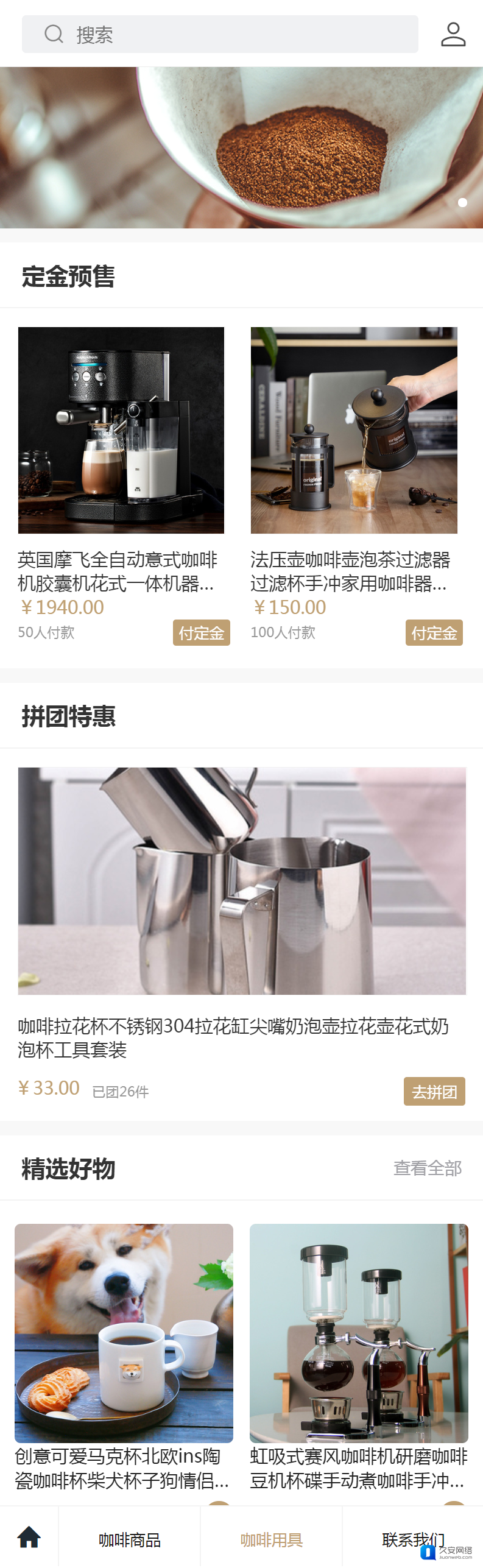The image size is (483, 1568).
Task: Pay 付定金 for the ¥150.00 法压壶
Action: [434, 633]
